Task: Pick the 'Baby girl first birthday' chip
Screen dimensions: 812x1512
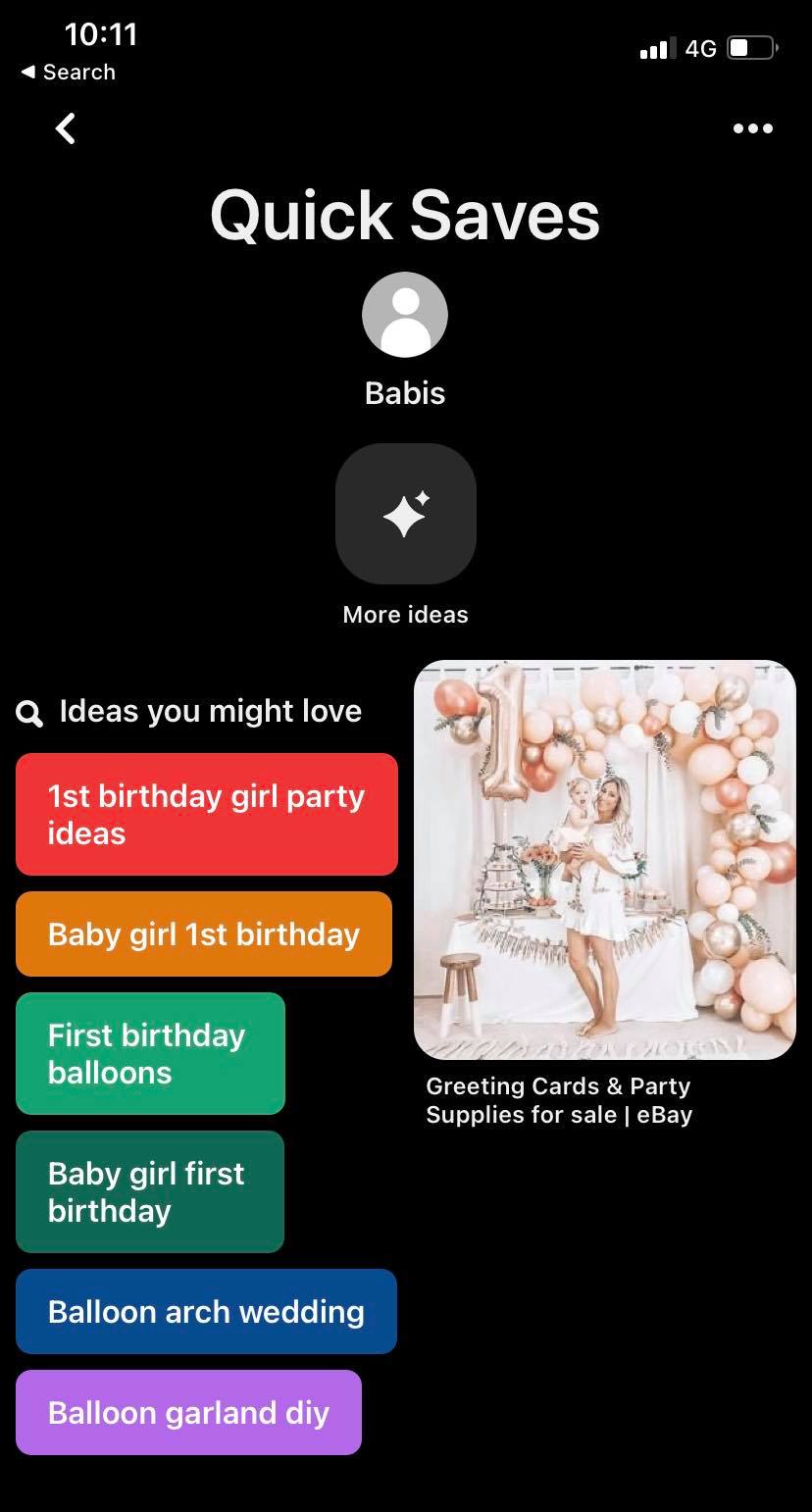Action: coord(150,1191)
